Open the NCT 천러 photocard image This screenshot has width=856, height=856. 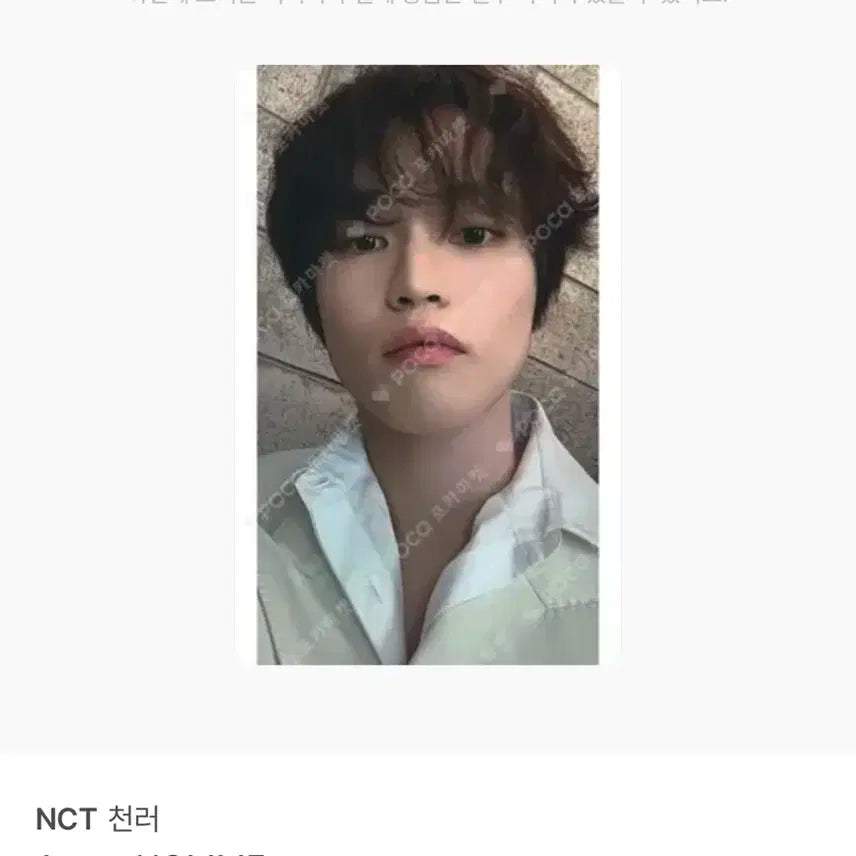pyautogui.click(x=427, y=365)
